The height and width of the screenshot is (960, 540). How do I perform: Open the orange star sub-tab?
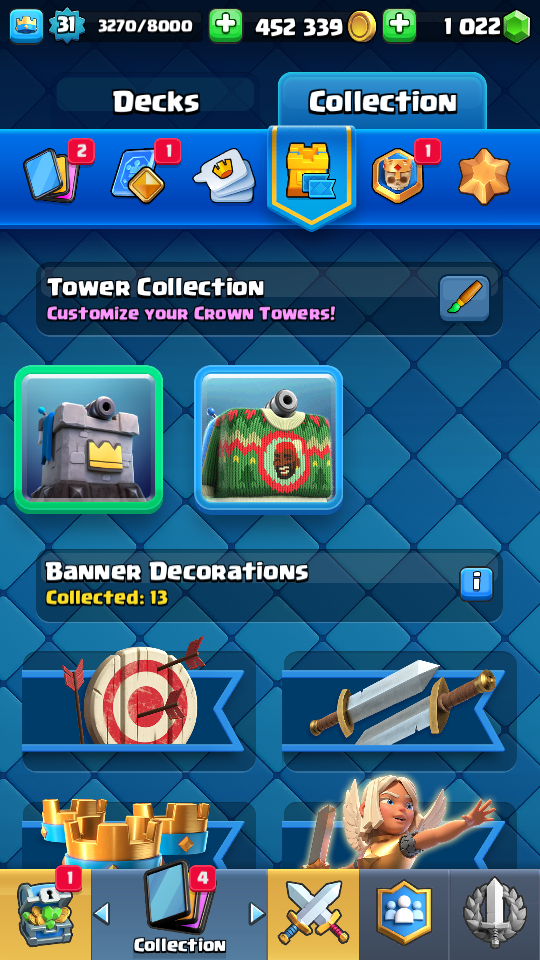pyautogui.click(x=484, y=174)
